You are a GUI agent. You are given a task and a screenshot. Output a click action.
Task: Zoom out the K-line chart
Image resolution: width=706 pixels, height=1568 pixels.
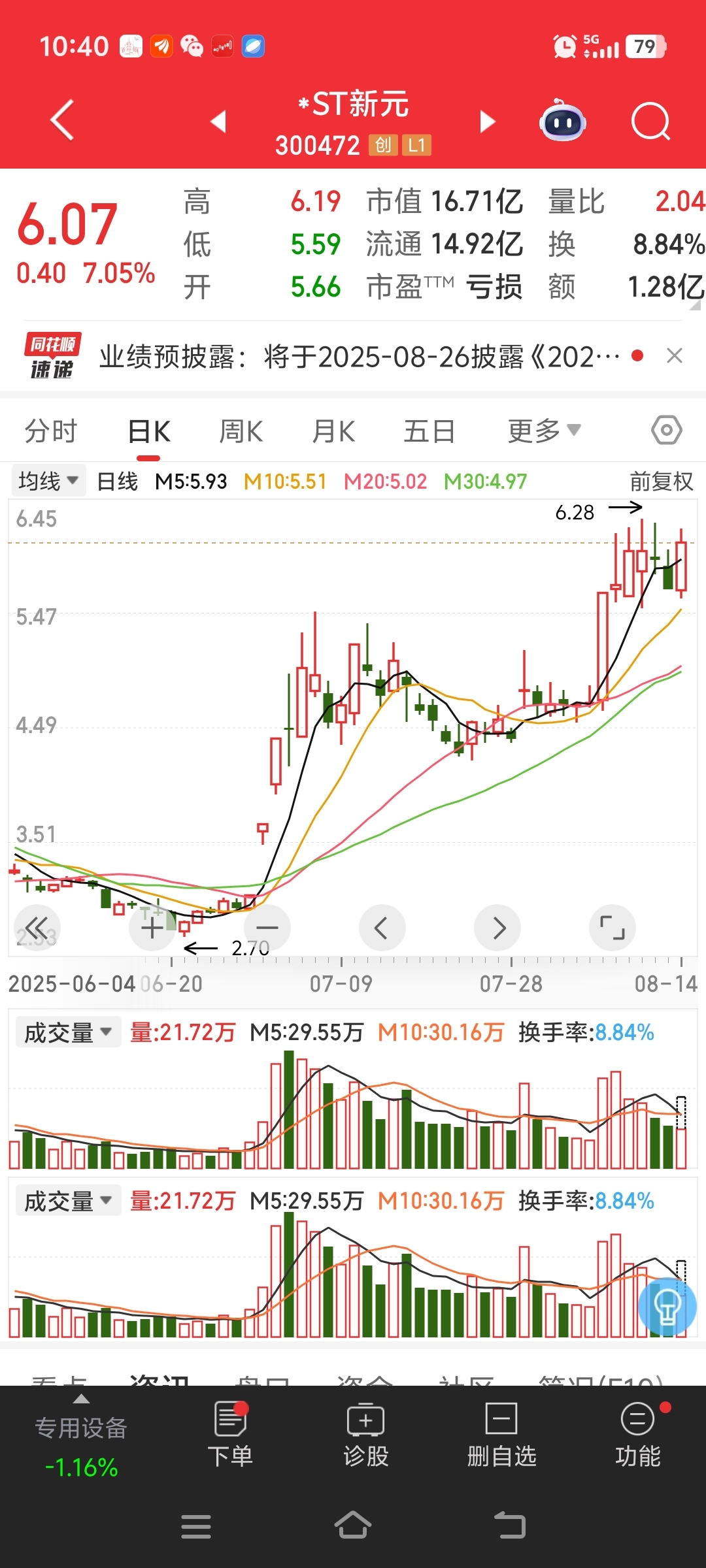pyautogui.click(x=267, y=928)
